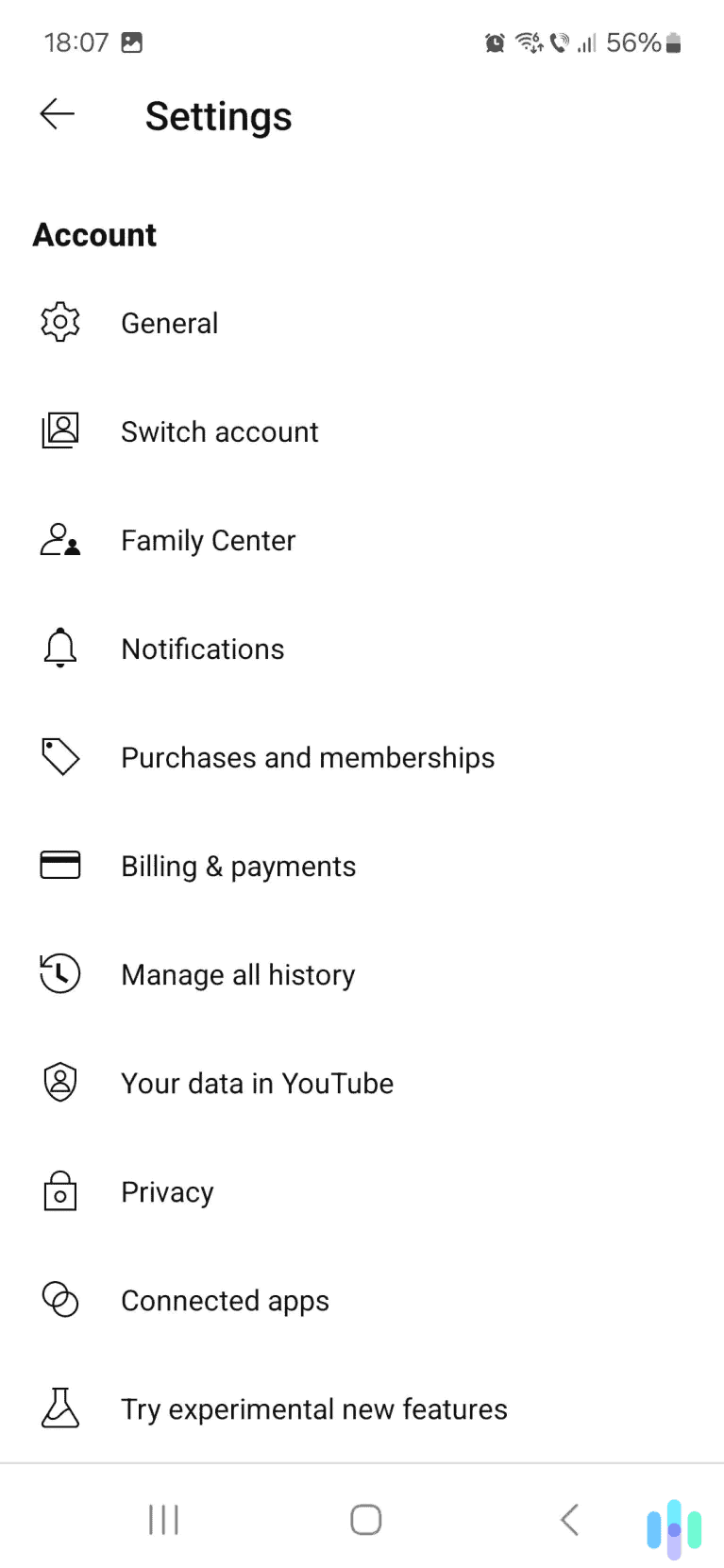The width and height of the screenshot is (724, 1568).
Task: Tap the Notifications bell icon
Action: coord(59,648)
